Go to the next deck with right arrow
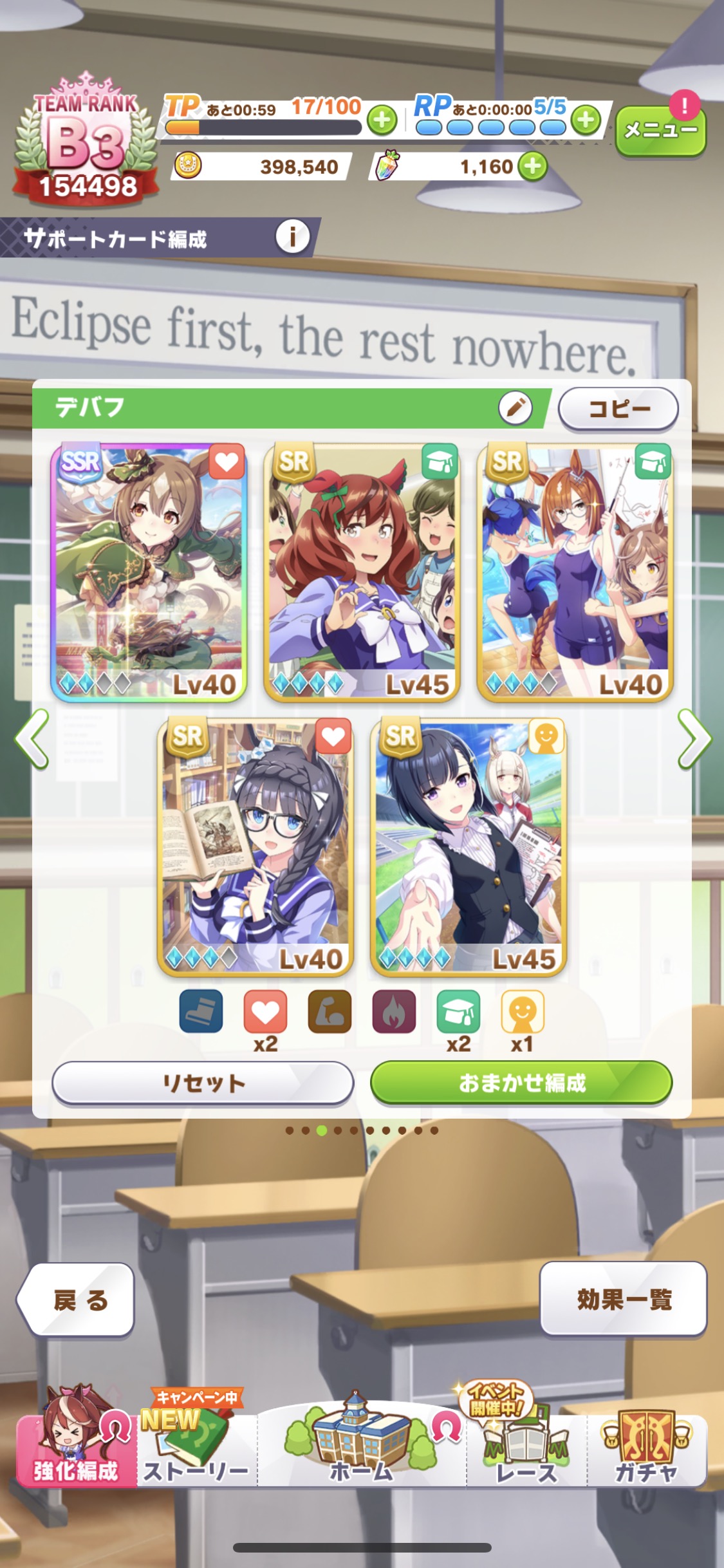Viewport: 724px width, 1568px height. click(694, 739)
